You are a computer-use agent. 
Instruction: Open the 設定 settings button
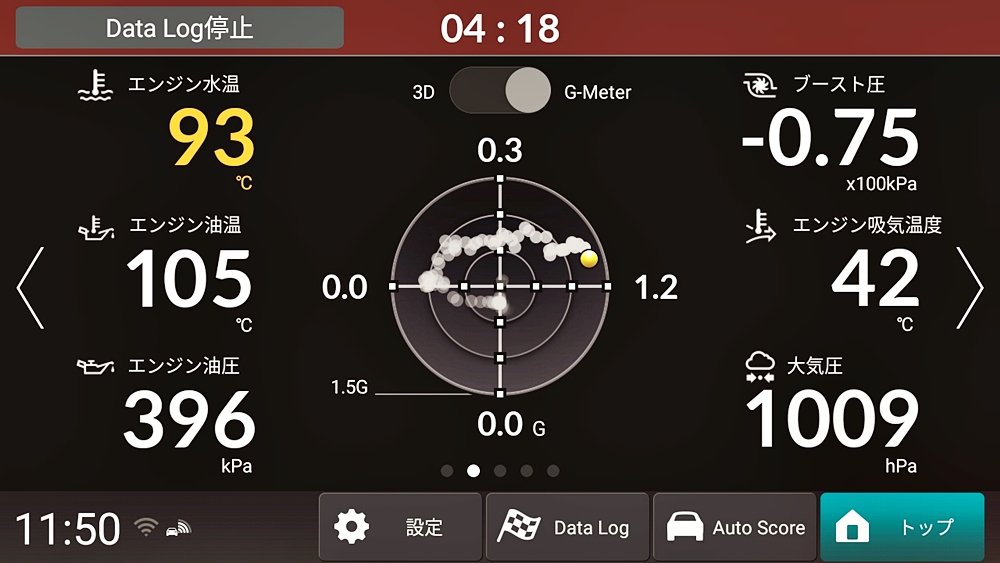(x=400, y=527)
